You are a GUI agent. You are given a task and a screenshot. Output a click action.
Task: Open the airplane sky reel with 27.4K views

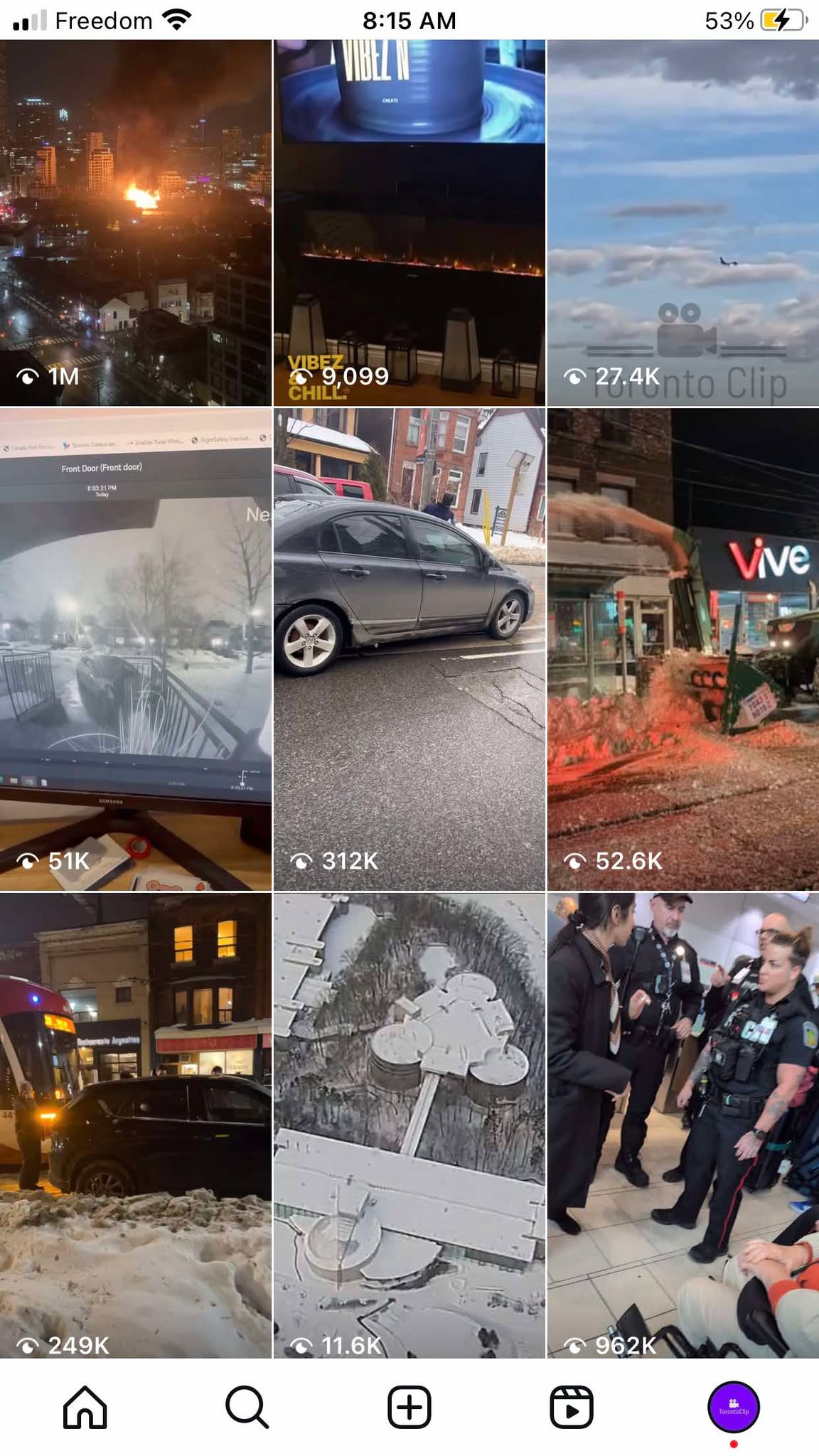683,223
